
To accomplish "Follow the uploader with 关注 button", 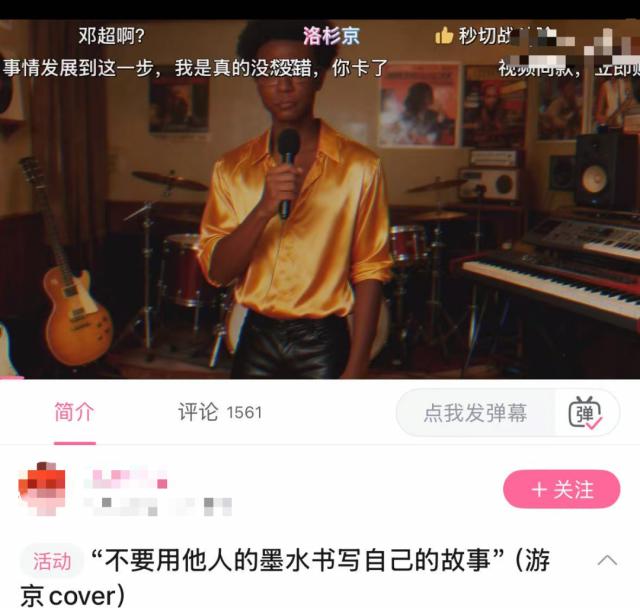I will click(x=562, y=490).
